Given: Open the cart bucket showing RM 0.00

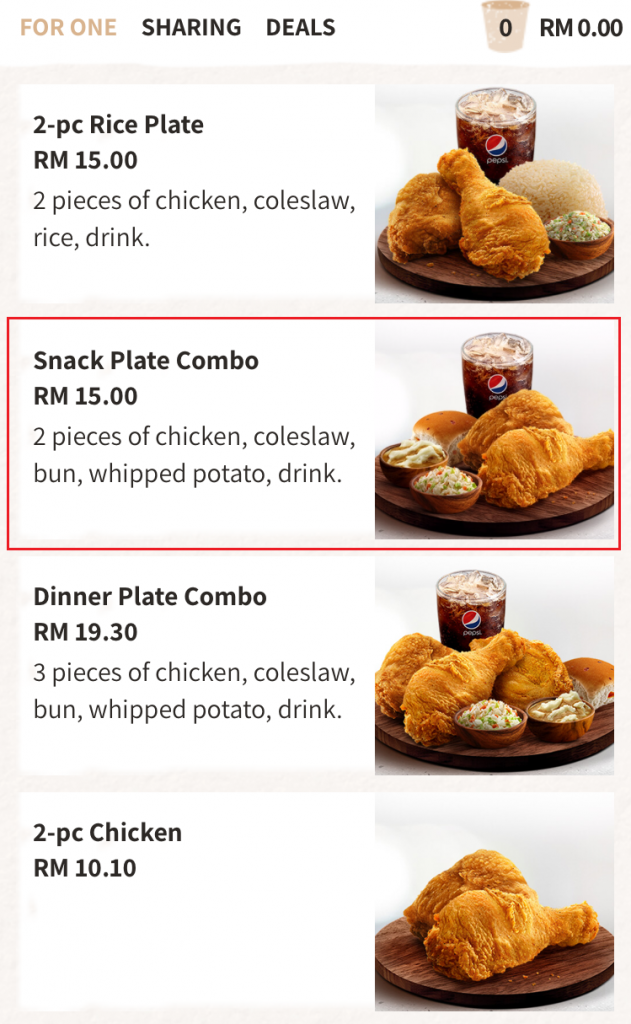Looking at the screenshot, I should click(505, 27).
